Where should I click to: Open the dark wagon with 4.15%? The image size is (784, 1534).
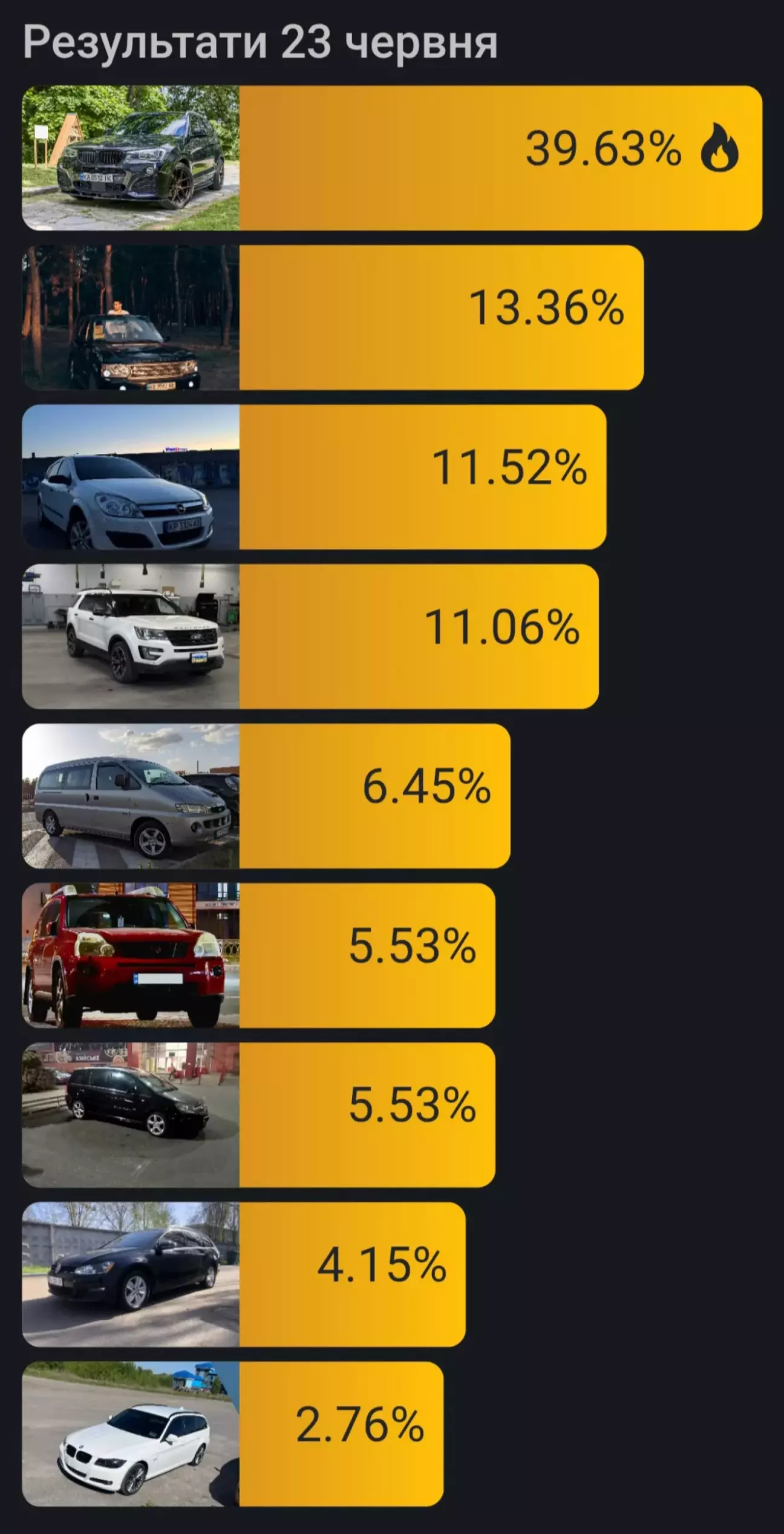[244, 1274]
